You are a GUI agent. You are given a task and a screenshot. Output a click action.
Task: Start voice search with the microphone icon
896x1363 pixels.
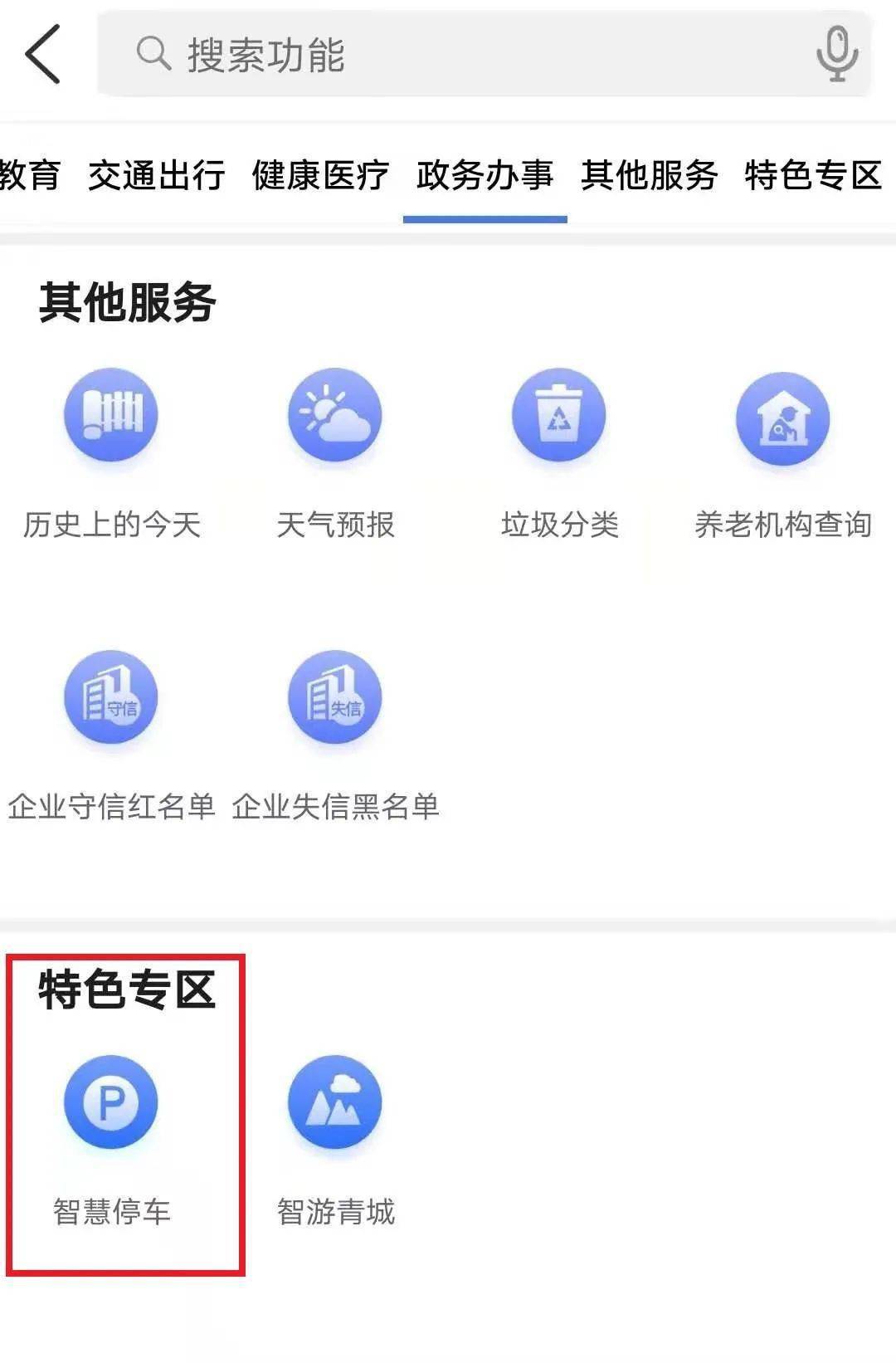pos(836,54)
